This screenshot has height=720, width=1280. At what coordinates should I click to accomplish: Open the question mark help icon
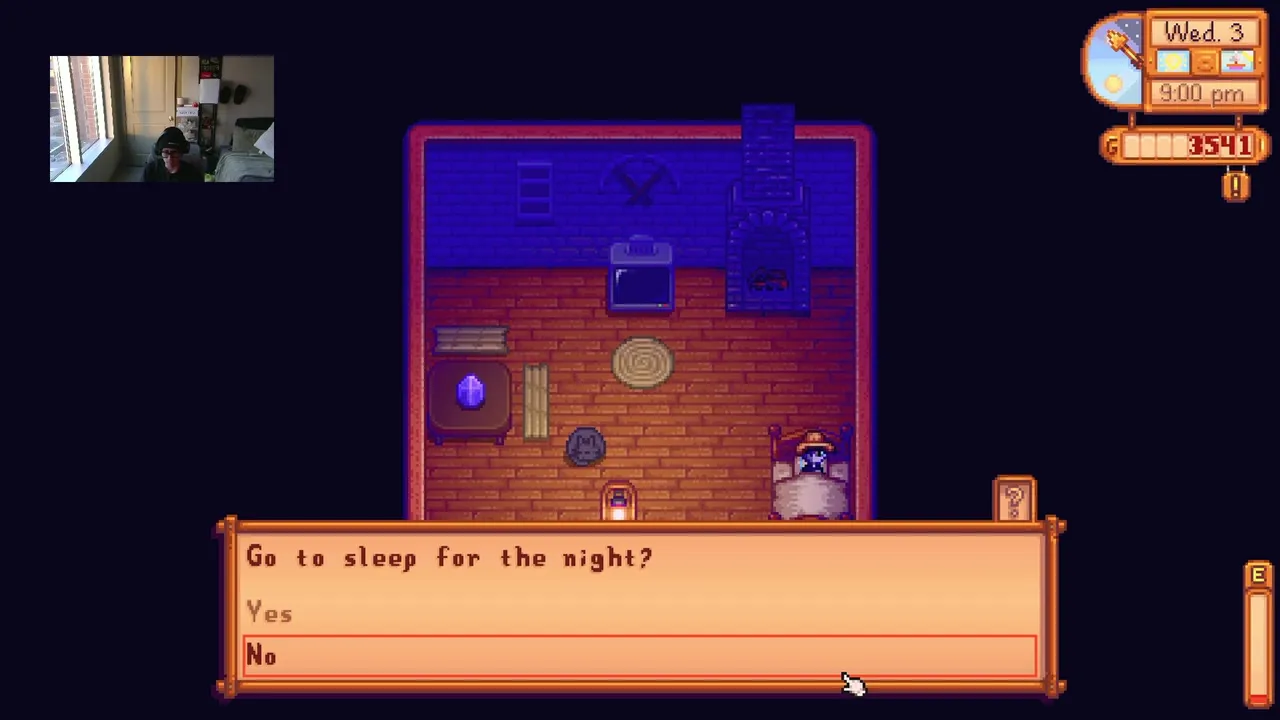coord(1014,500)
